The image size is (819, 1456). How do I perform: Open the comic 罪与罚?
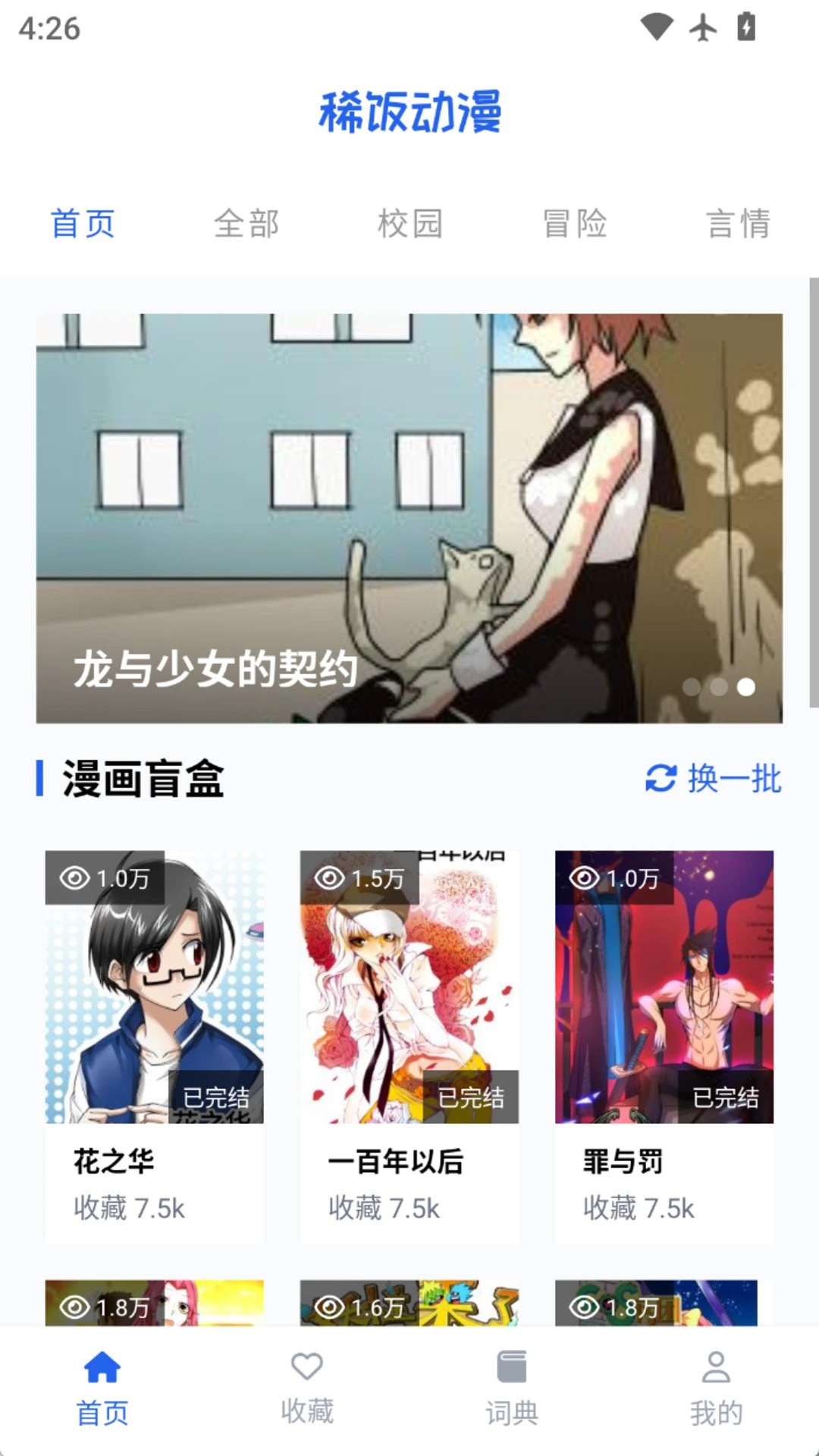[664, 1045]
